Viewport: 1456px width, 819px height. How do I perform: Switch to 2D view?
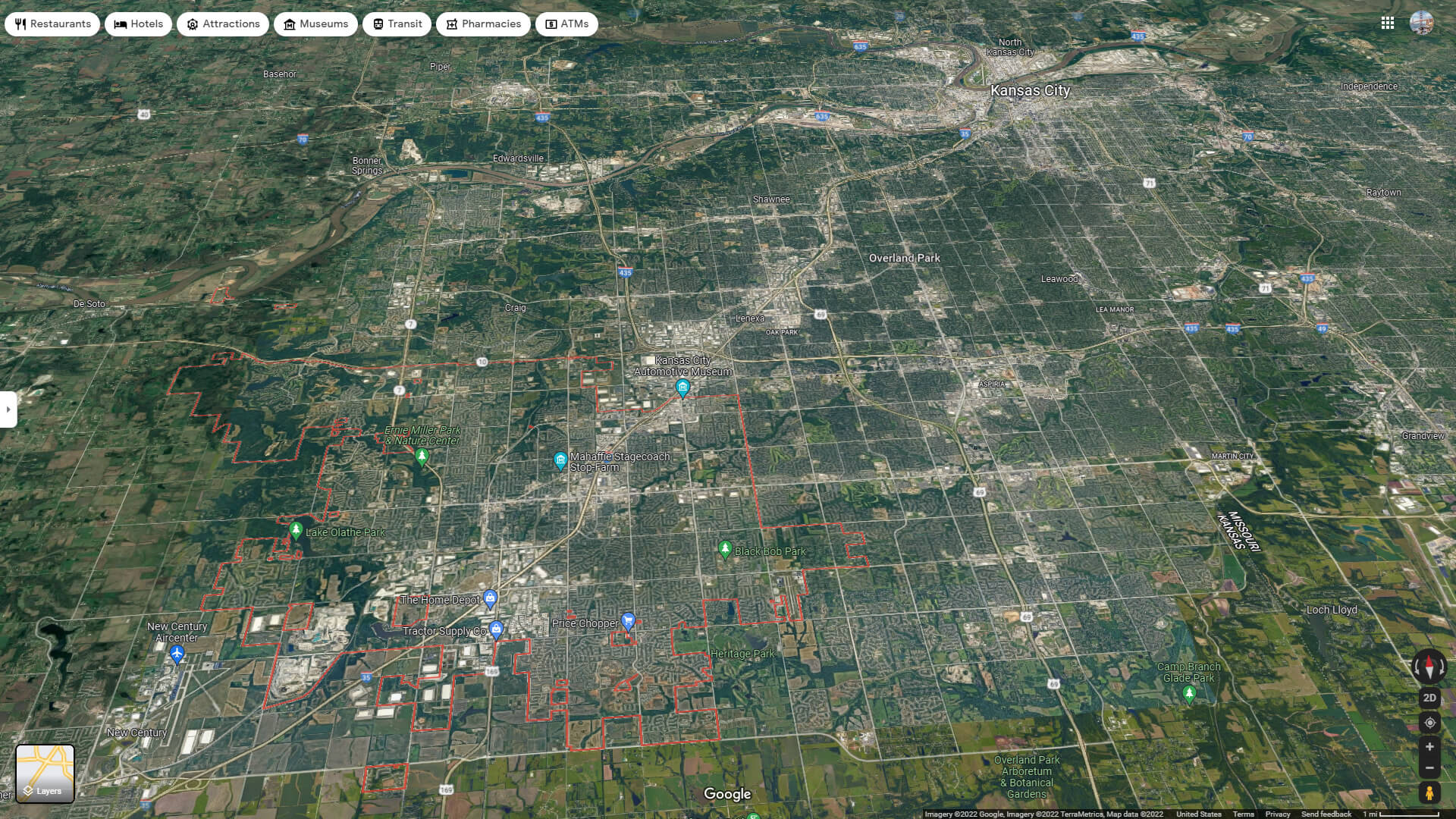click(x=1429, y=698)
